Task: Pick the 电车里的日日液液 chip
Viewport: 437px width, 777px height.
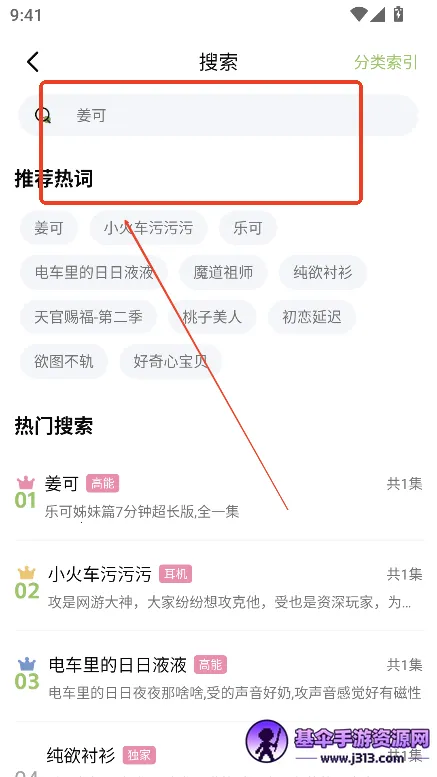Action: (x=94, y=273)
